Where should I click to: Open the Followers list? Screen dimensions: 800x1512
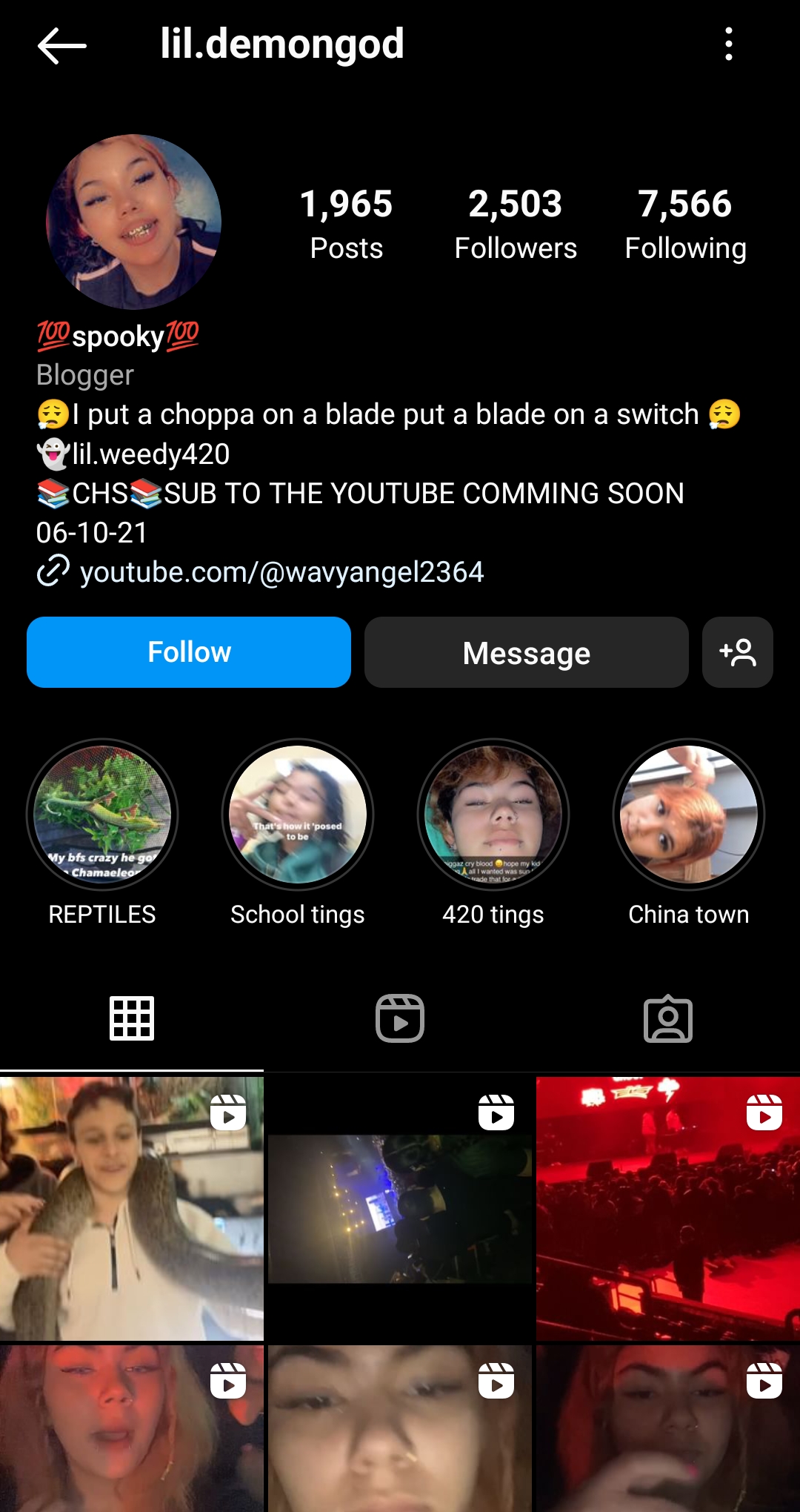pyautogui.click(x=516, y=224)
